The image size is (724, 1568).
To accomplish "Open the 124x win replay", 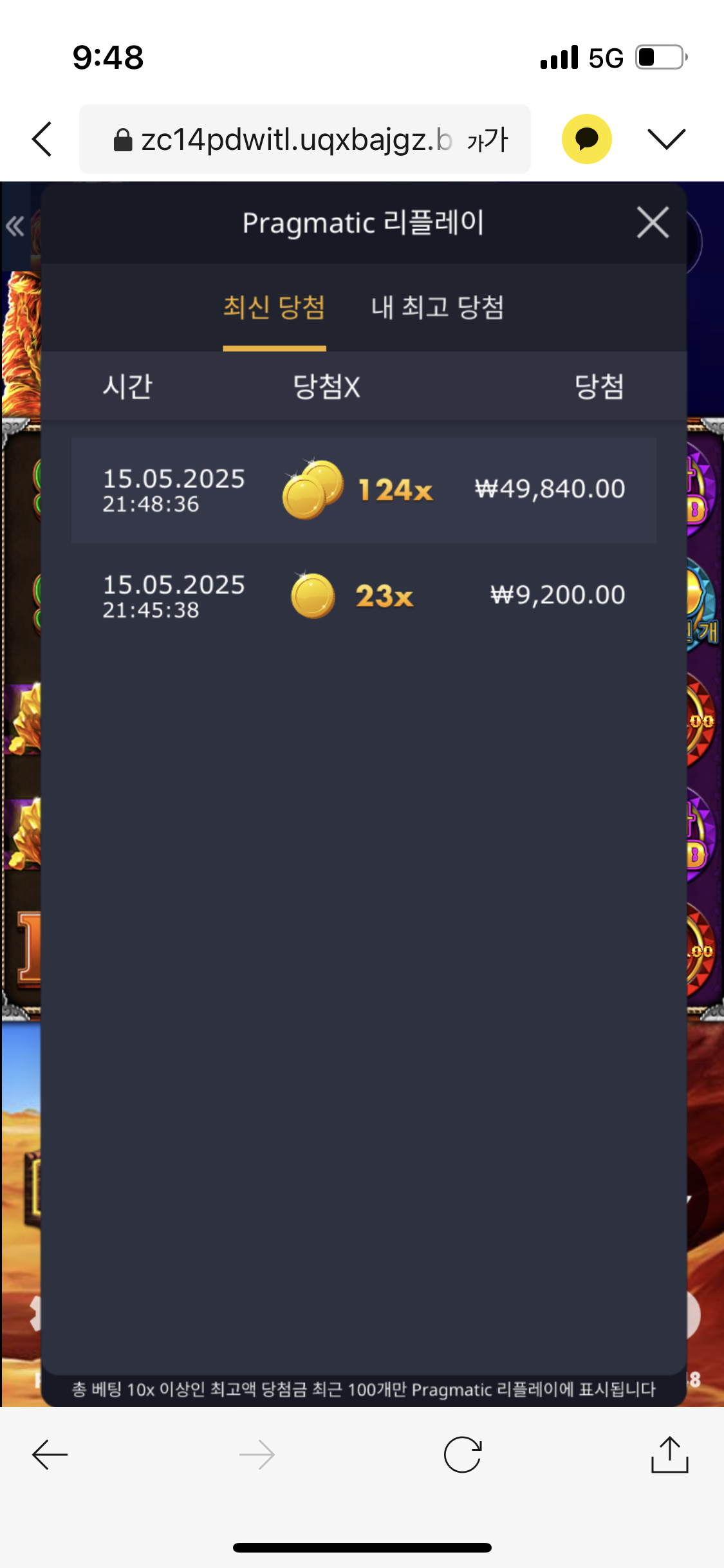I will coord(364,490).
